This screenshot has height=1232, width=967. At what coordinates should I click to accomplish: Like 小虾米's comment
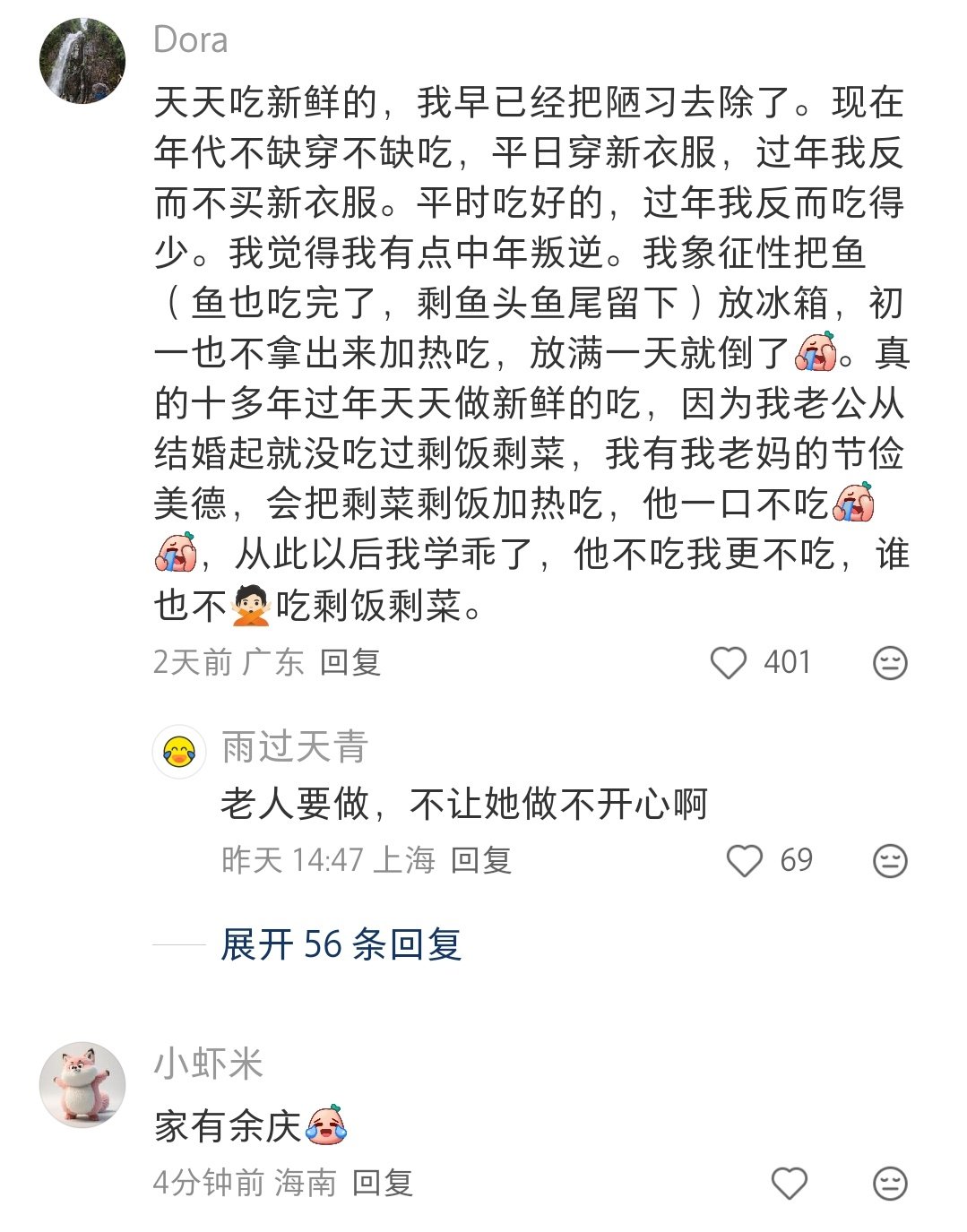point(790,1184)
